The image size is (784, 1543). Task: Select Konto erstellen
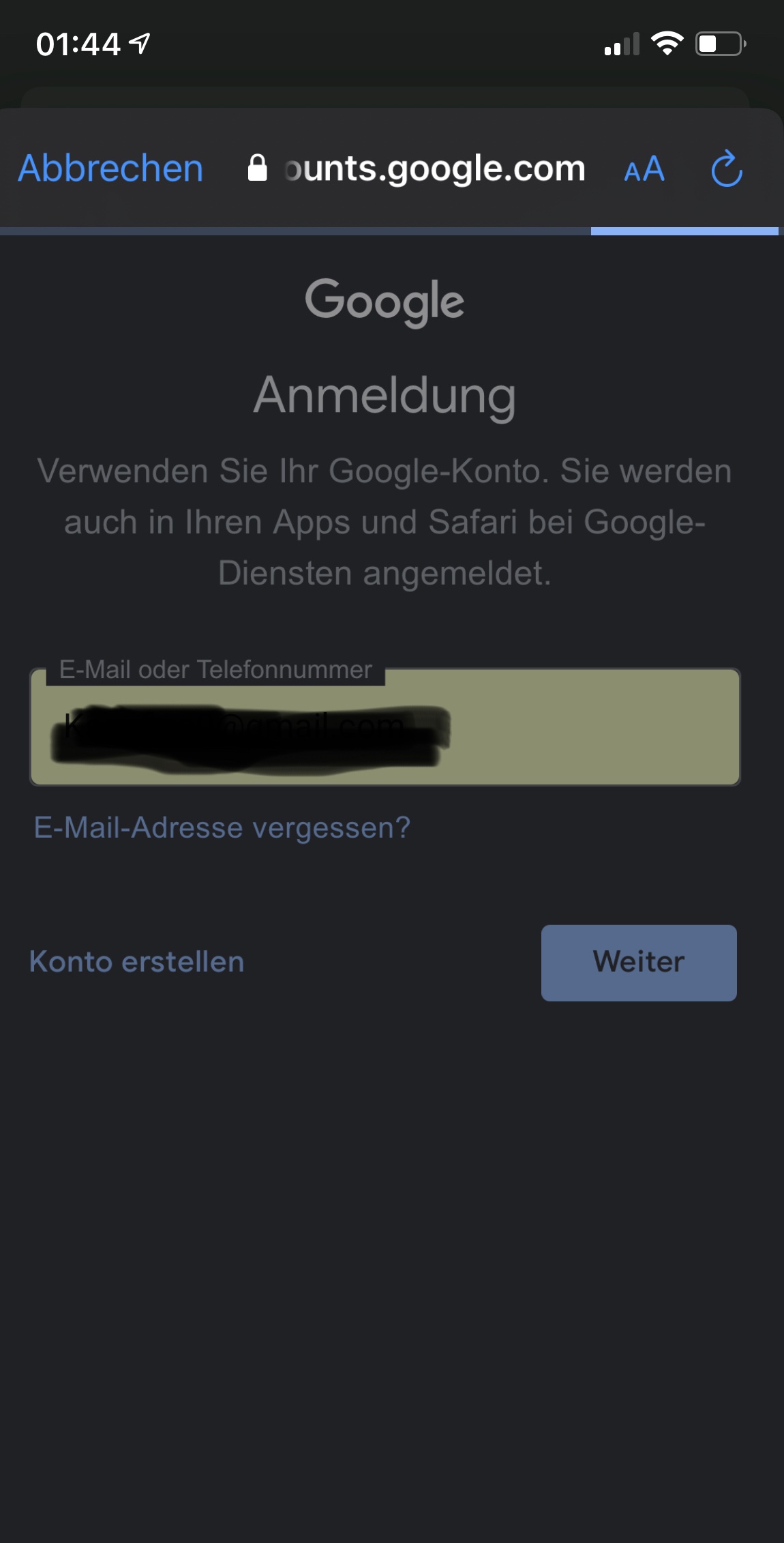(137, 962)
